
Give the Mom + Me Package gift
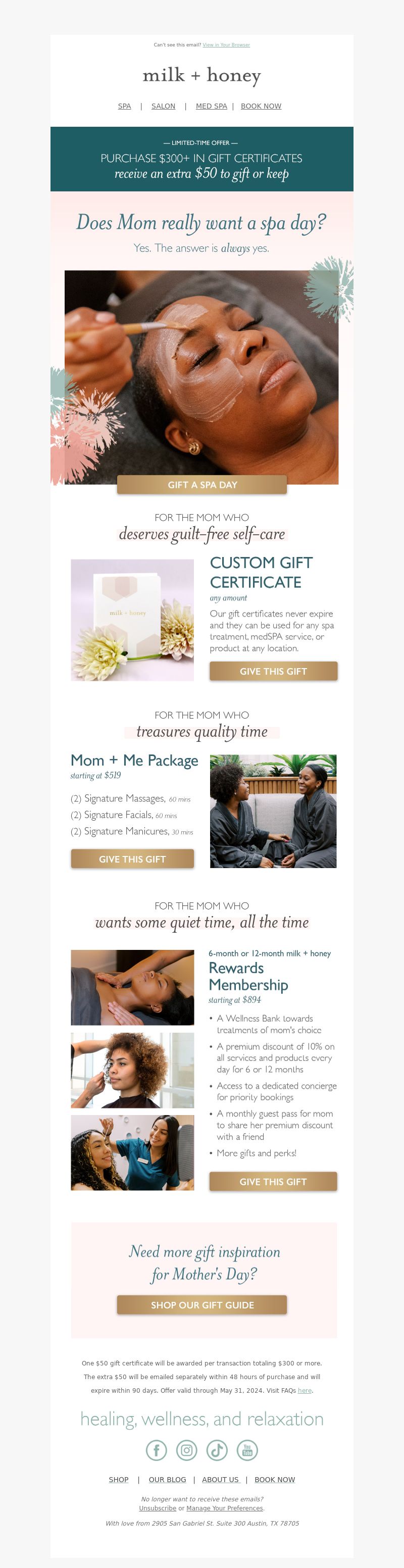pos(132,859)
